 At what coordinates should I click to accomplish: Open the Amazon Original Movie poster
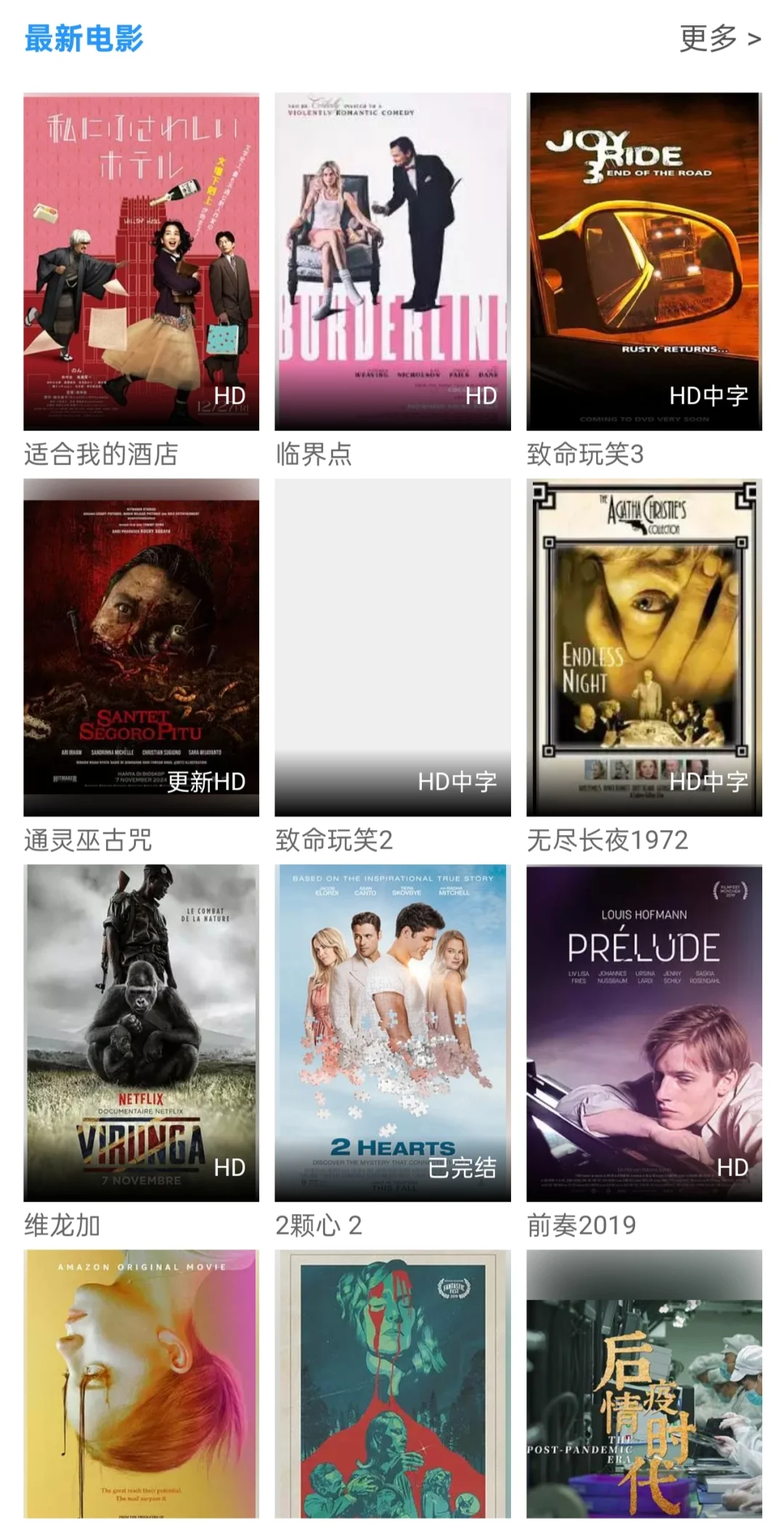pyautogui.click(x=141, y=1383)
